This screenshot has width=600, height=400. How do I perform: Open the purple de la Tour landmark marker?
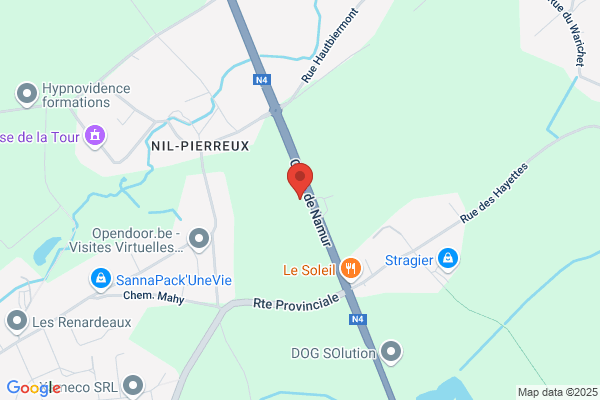tap(95, 136)
